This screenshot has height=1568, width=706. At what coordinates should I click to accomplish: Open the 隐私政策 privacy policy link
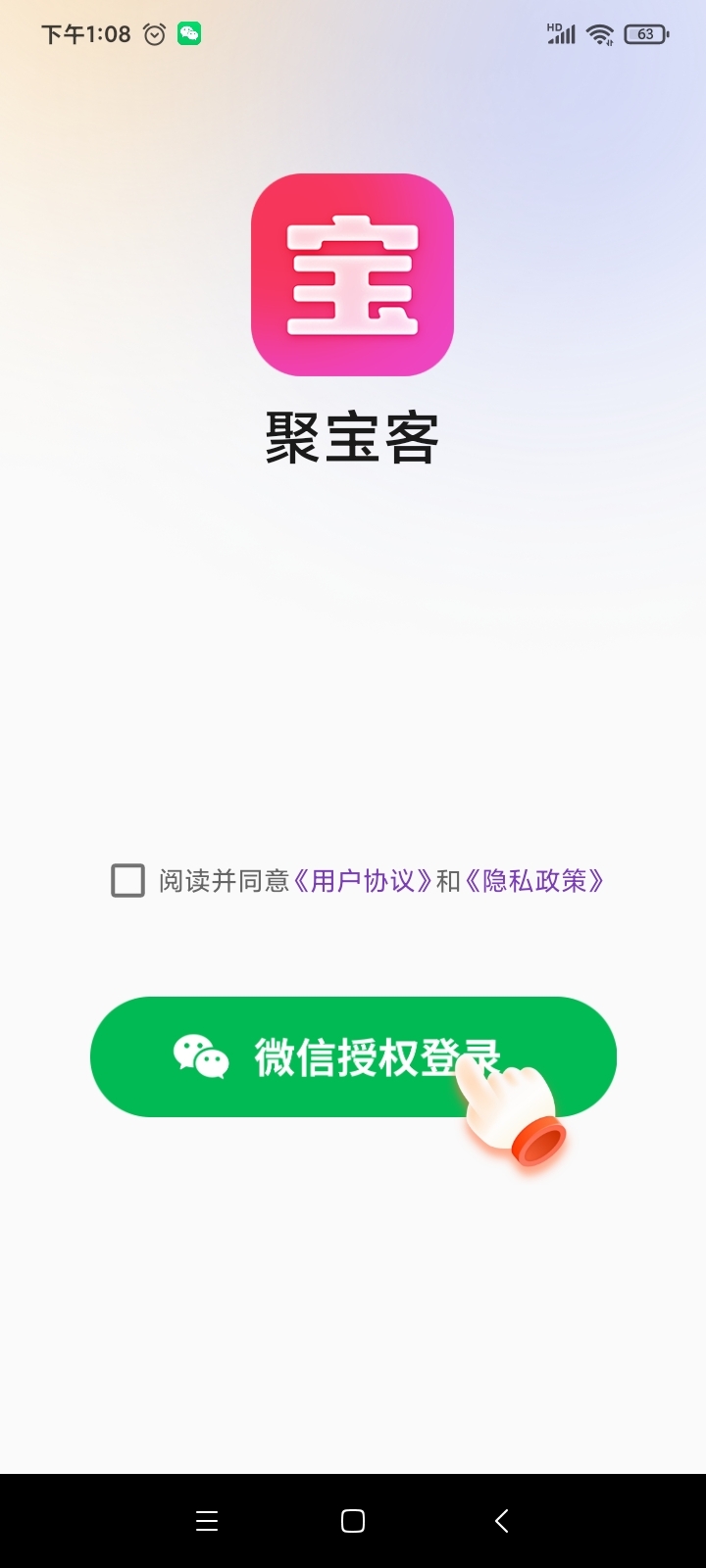pos(536,881)
